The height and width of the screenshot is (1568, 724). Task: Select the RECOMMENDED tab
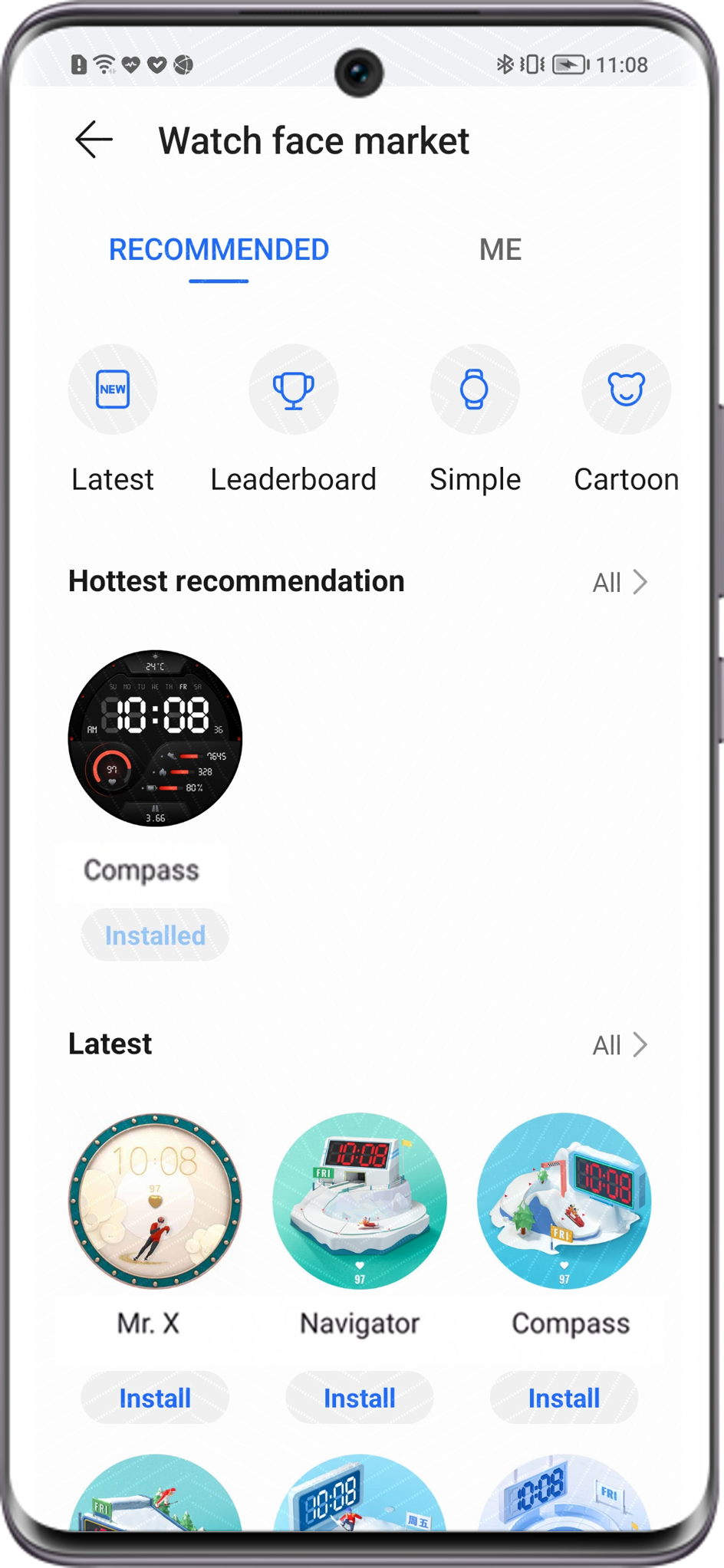[x=219, y=250]
